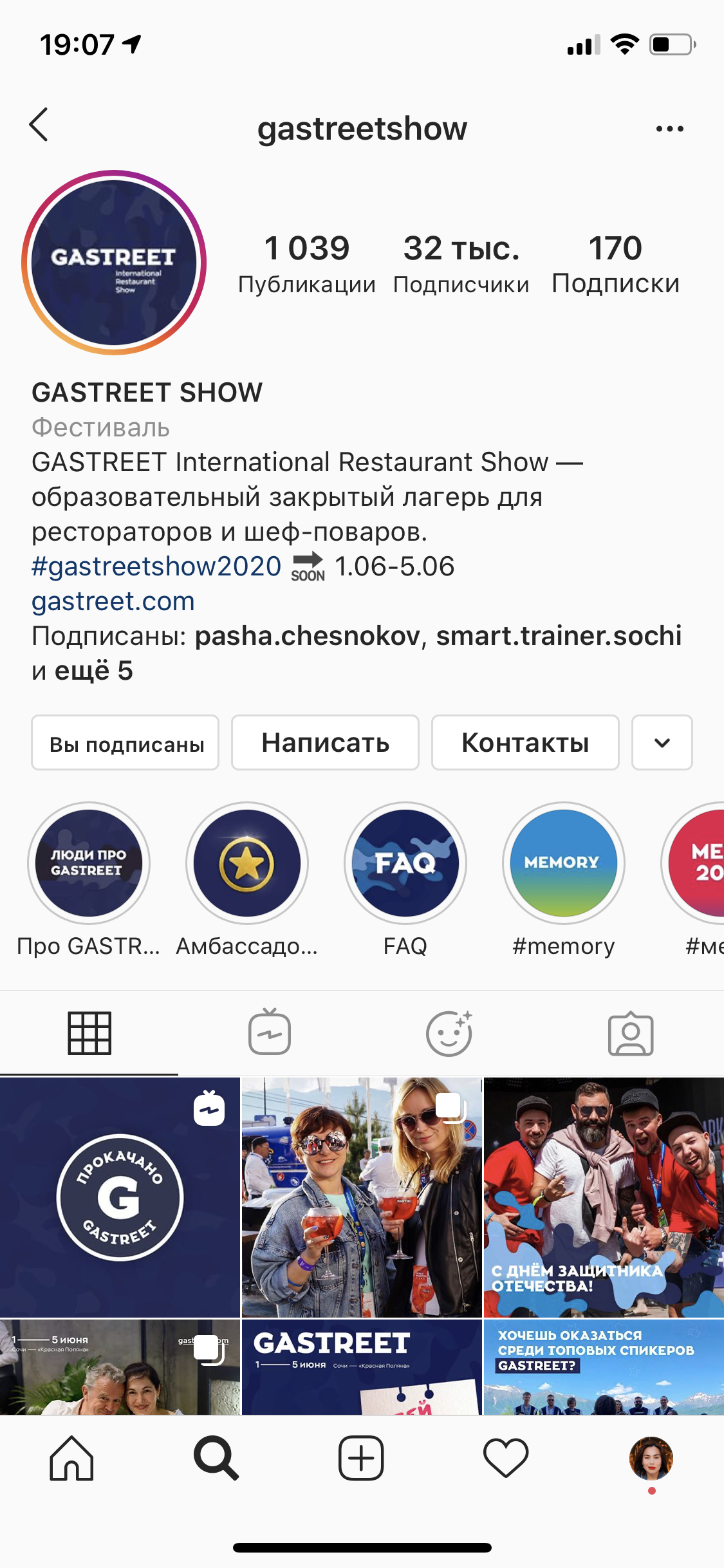724x1568 pixels.
Task: Create a new post with the plus icon
Action: [361, 1459]
